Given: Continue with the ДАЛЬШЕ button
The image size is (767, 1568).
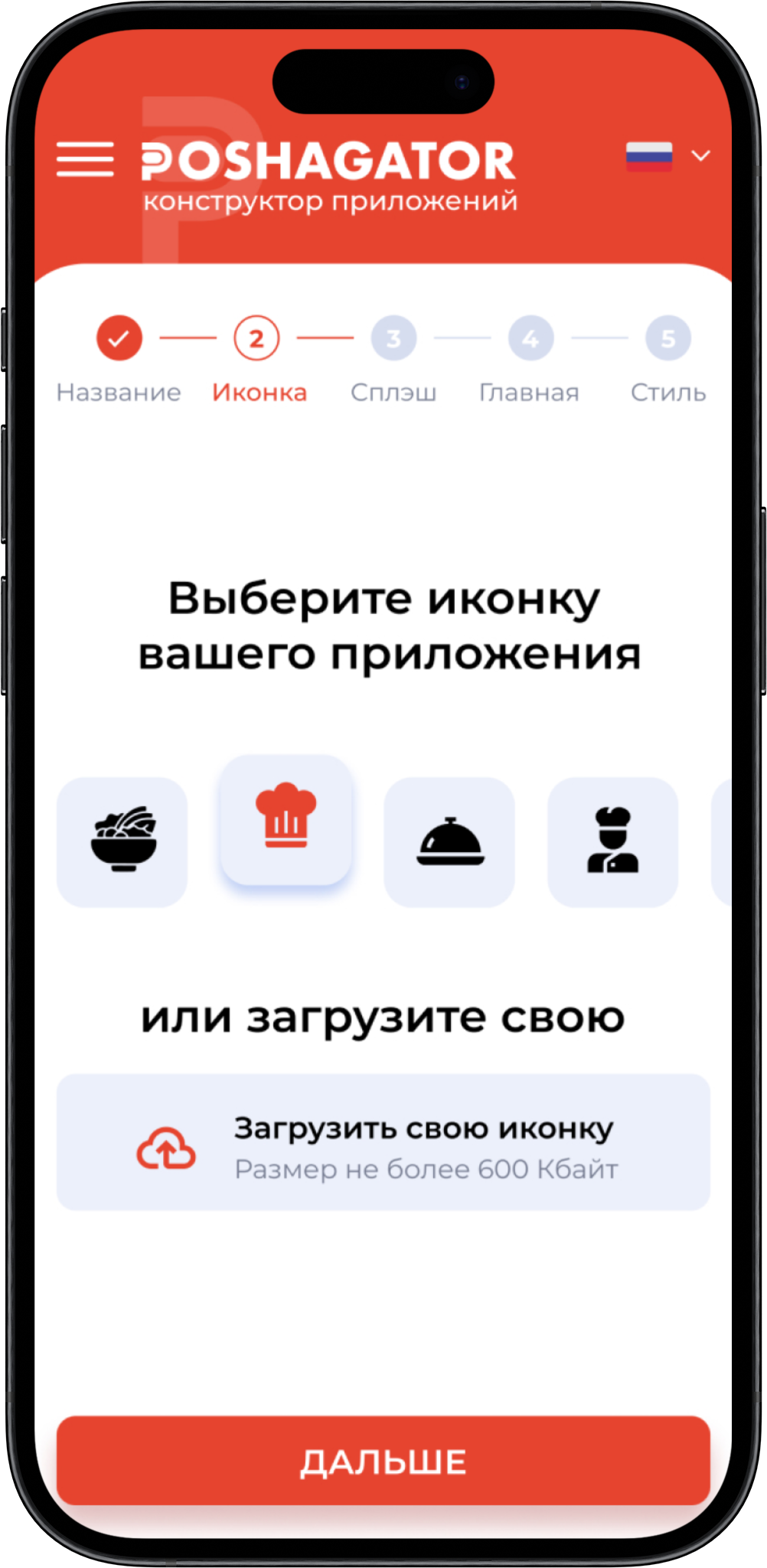Looking at the screenshot, I should tap(383, 1461).
